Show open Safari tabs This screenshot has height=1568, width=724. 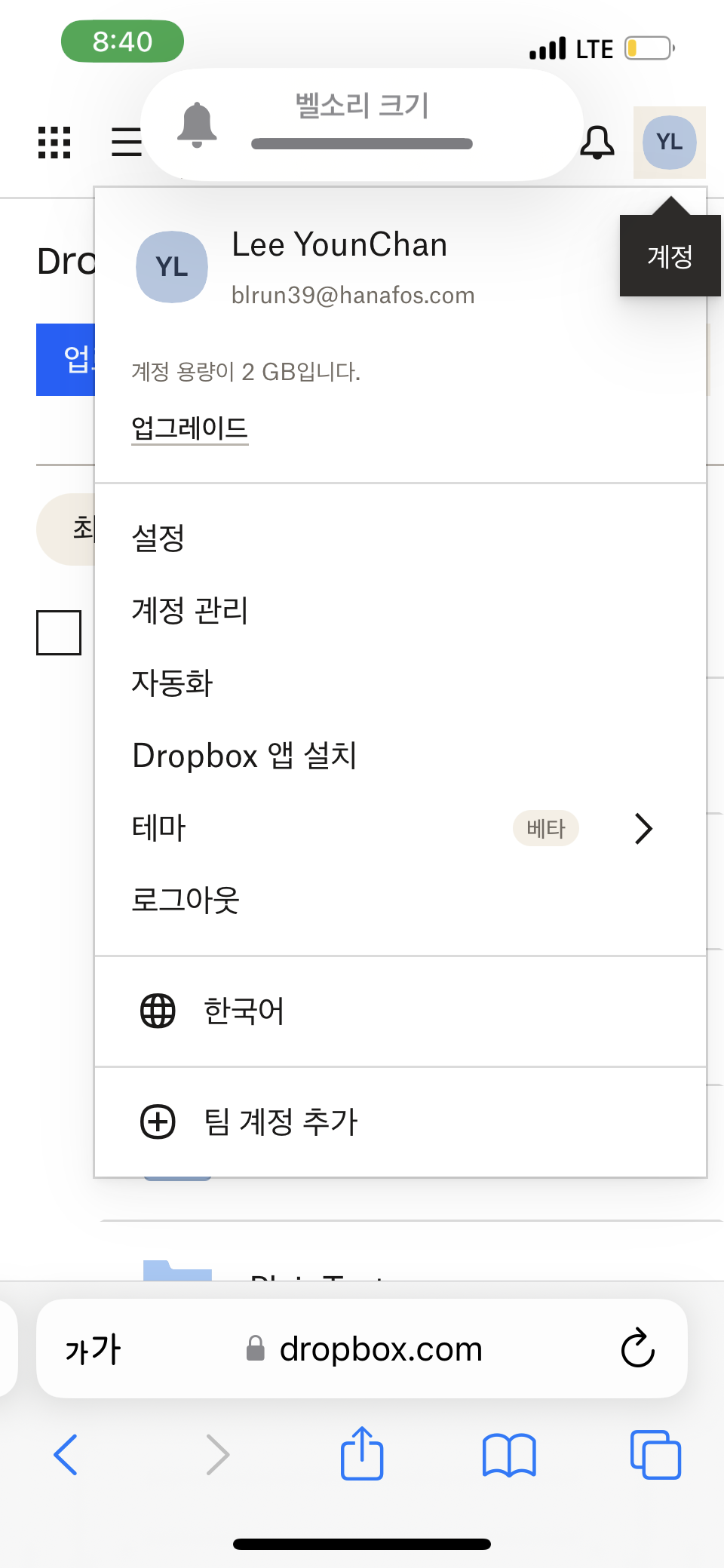655,1454
